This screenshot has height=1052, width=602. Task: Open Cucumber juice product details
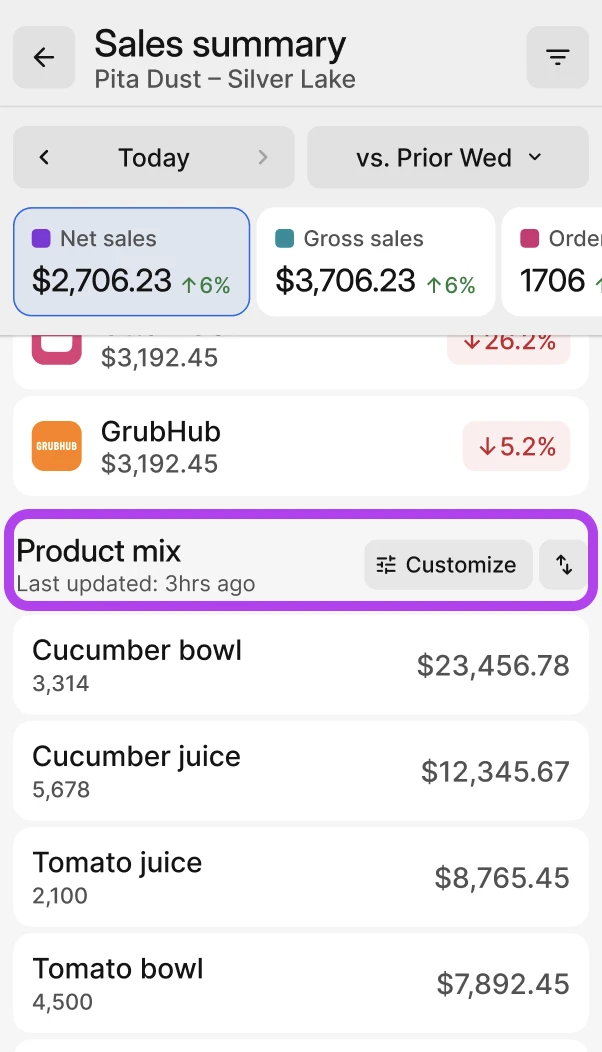[x=300, y=771]
